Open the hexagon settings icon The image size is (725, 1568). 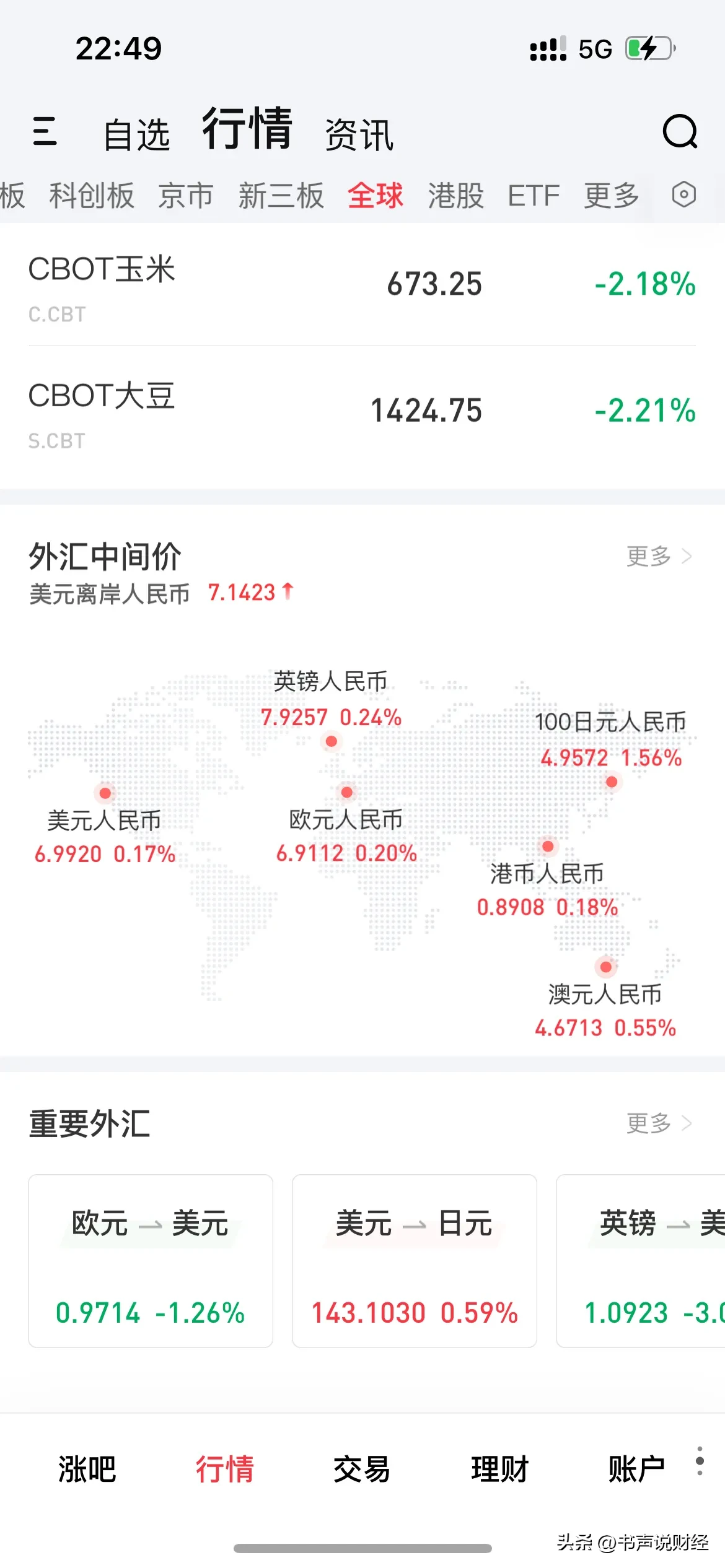684,194
